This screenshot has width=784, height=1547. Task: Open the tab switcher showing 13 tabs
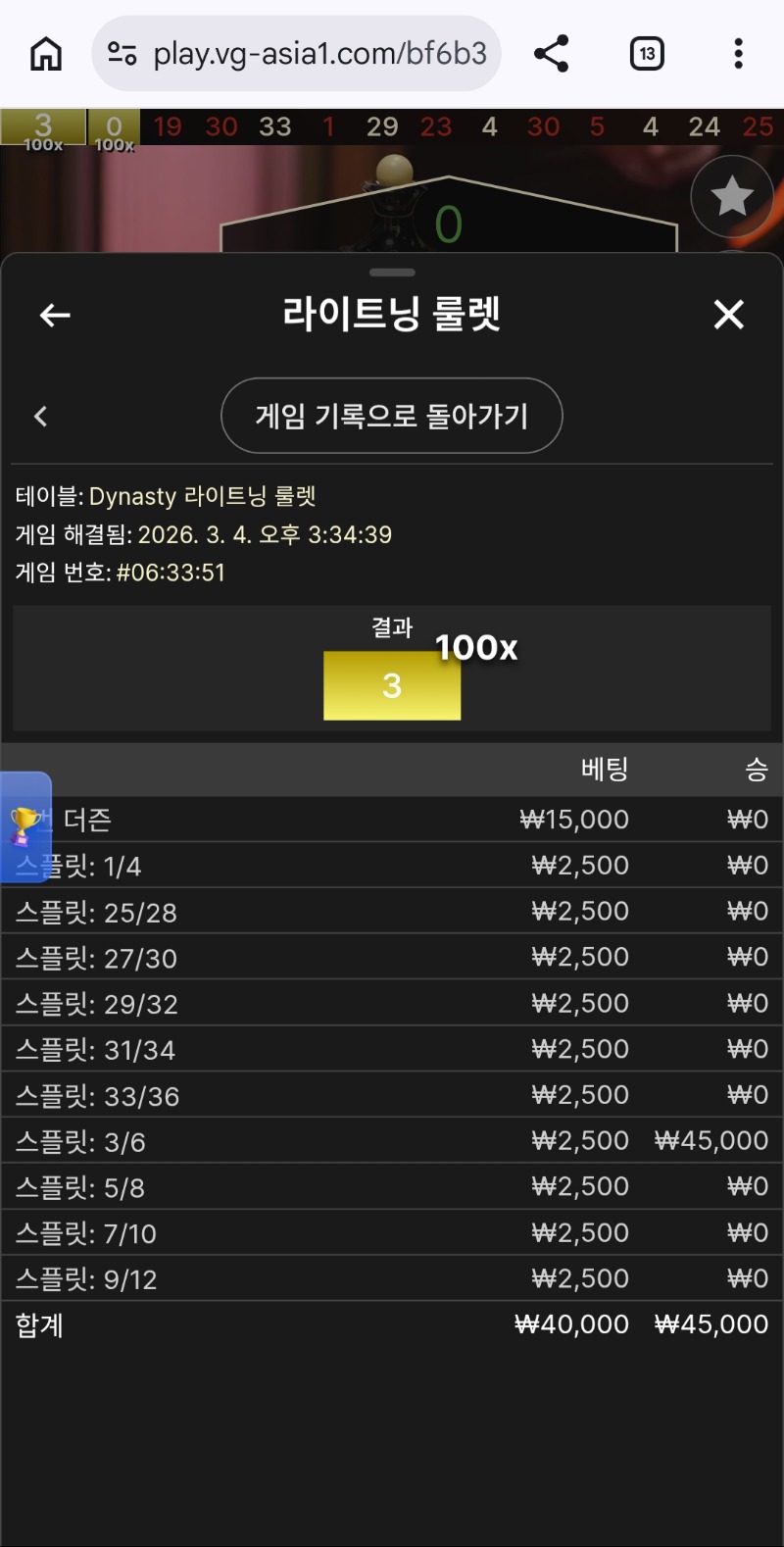coord(647,54)
